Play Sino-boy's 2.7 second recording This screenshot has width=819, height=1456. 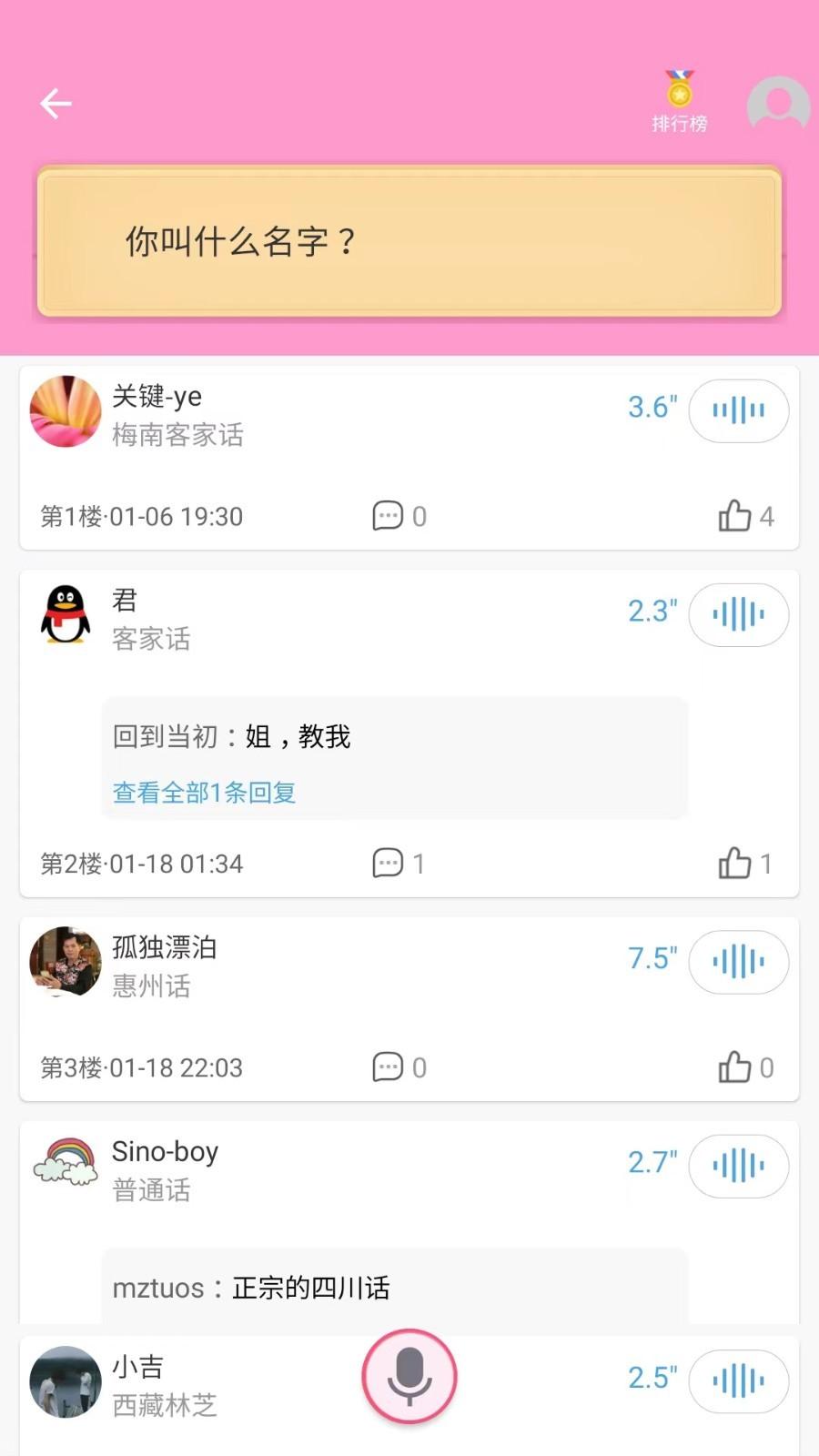[x=738, y=1166]
